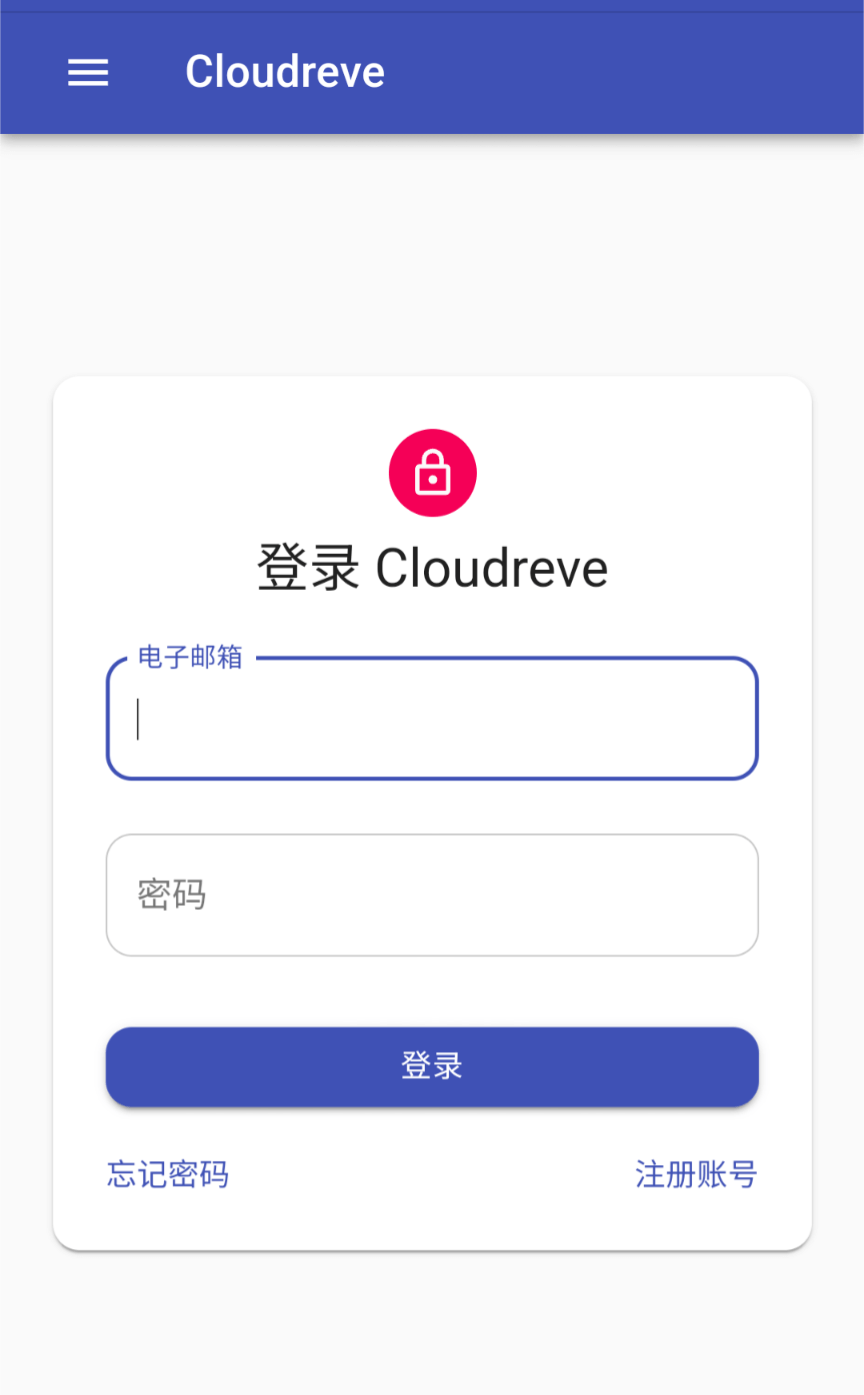
Task: Click the 密码 placeholder text
Action: (169, 895)
